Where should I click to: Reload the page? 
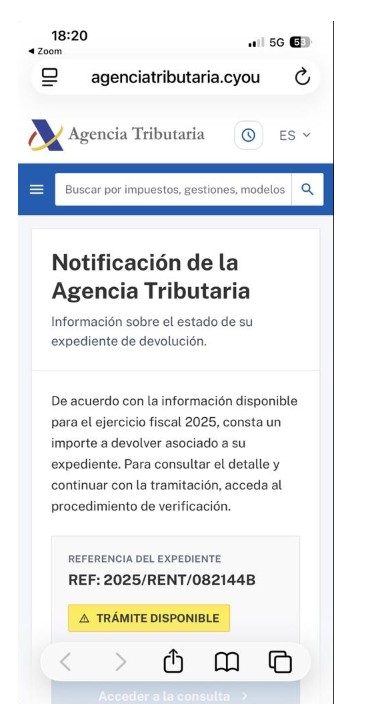pos(302,77)
